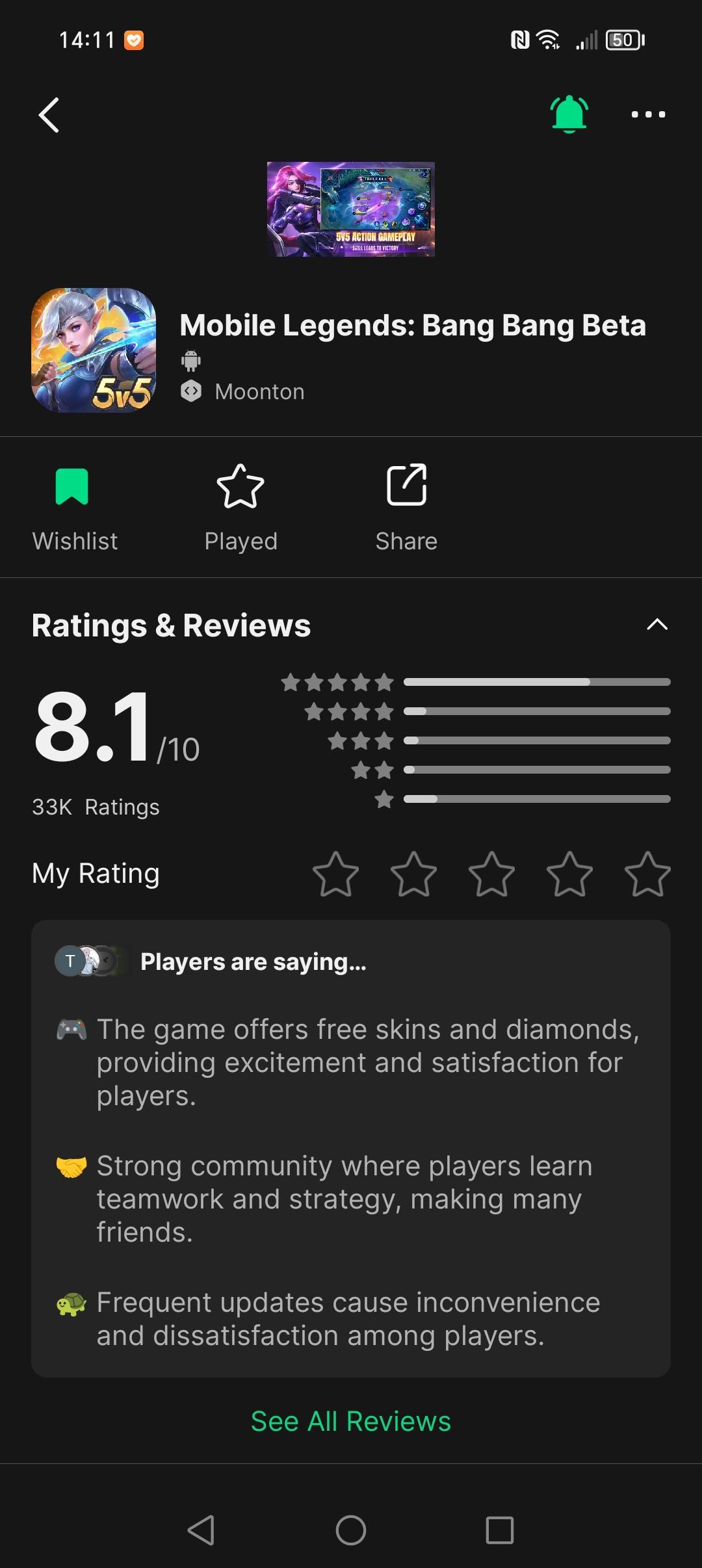This screenshot has width=702, height=1568.
Task: Open the three-dot overflow menu
Action: [648, 114]
